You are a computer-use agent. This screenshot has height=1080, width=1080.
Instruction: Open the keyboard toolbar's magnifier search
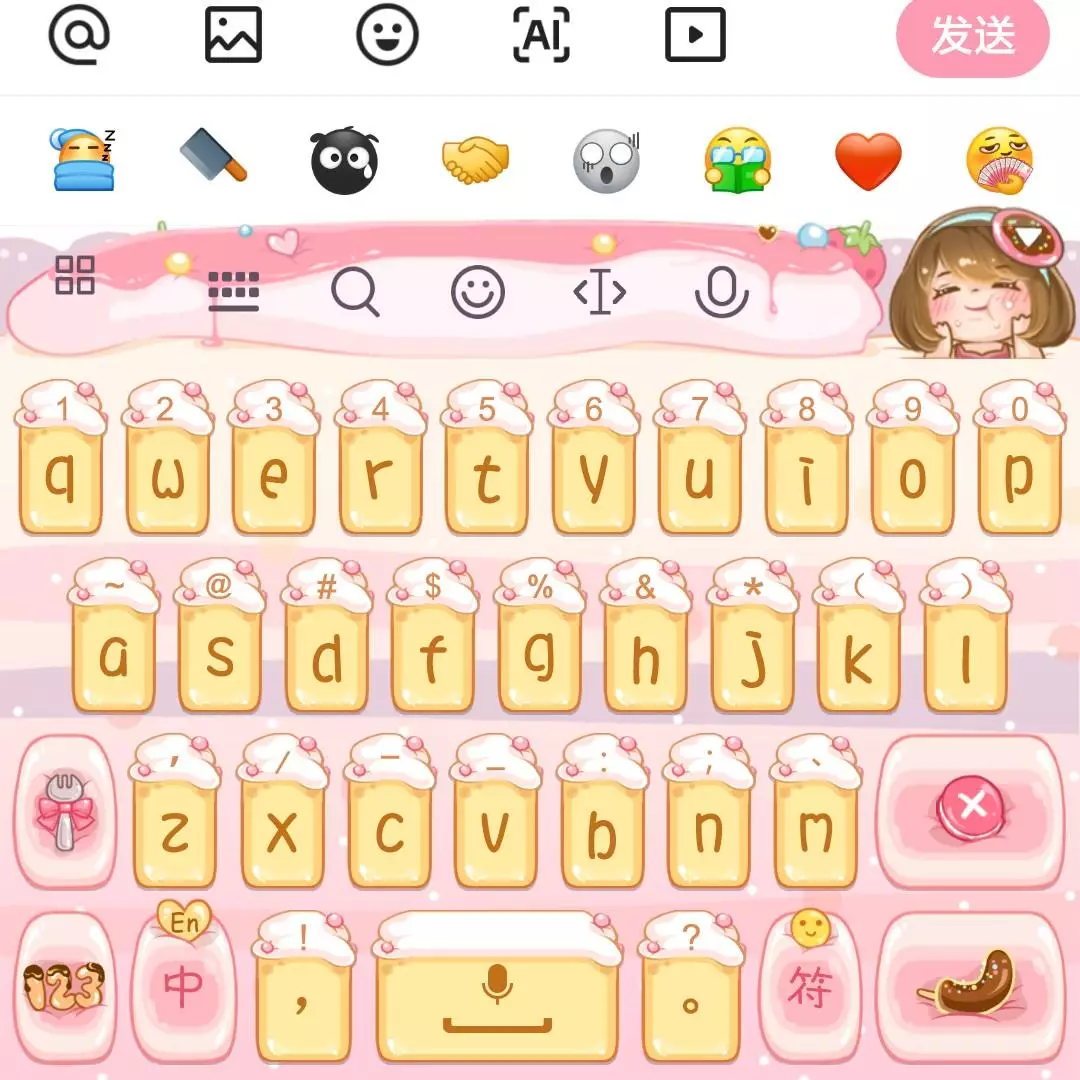coord(355,293)
